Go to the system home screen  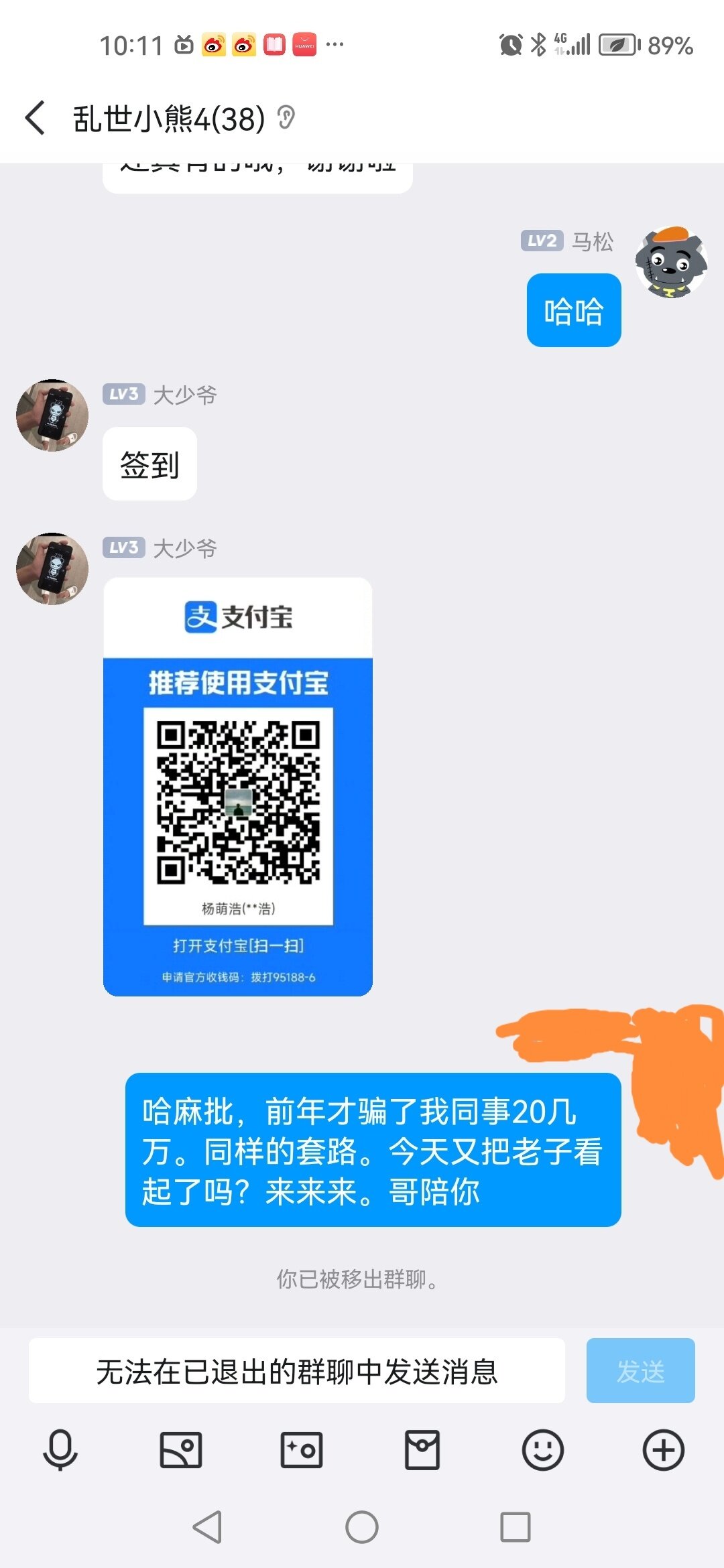point(362,1528)
